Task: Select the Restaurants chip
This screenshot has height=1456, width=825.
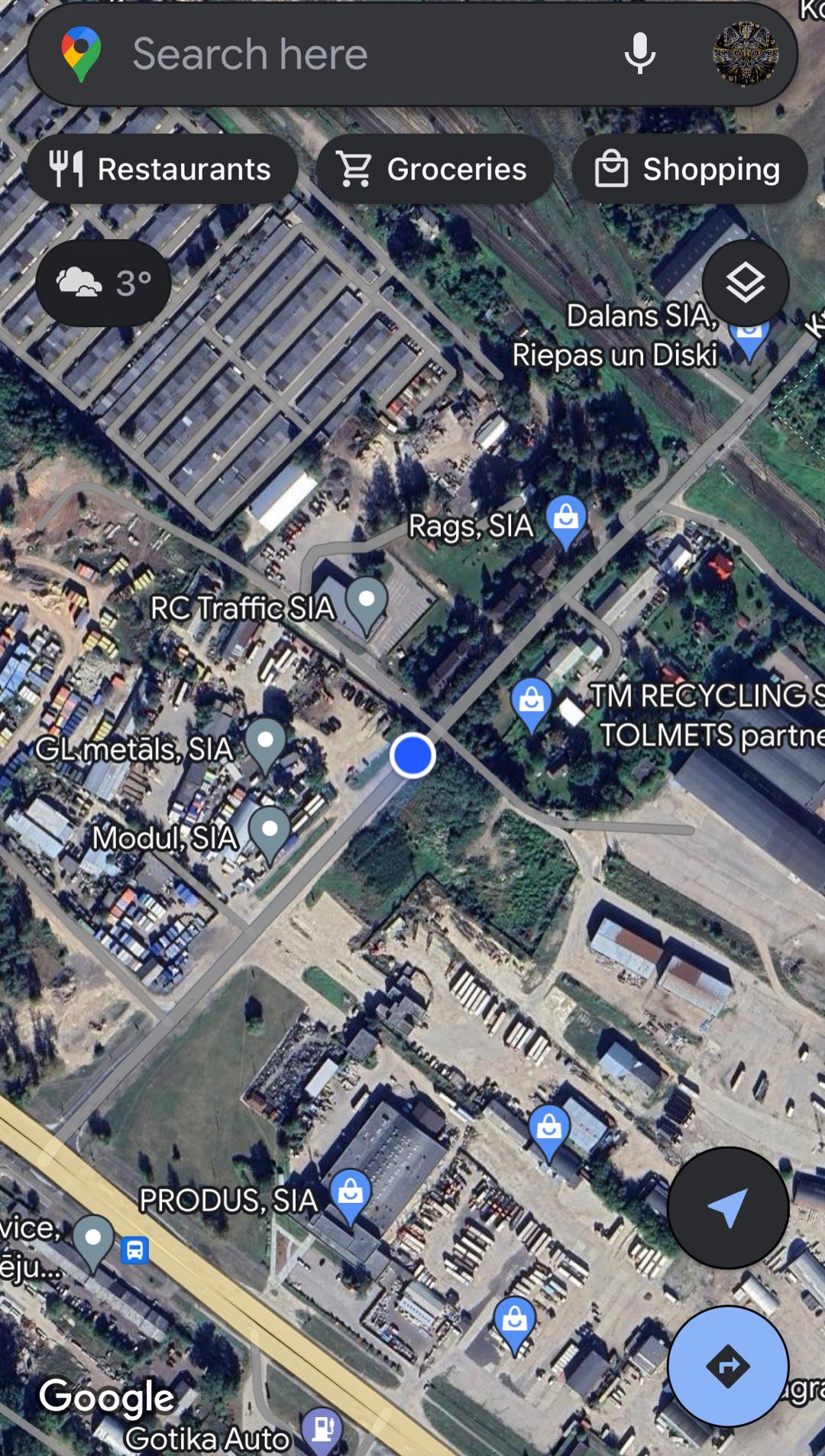Action: (162, 169)
